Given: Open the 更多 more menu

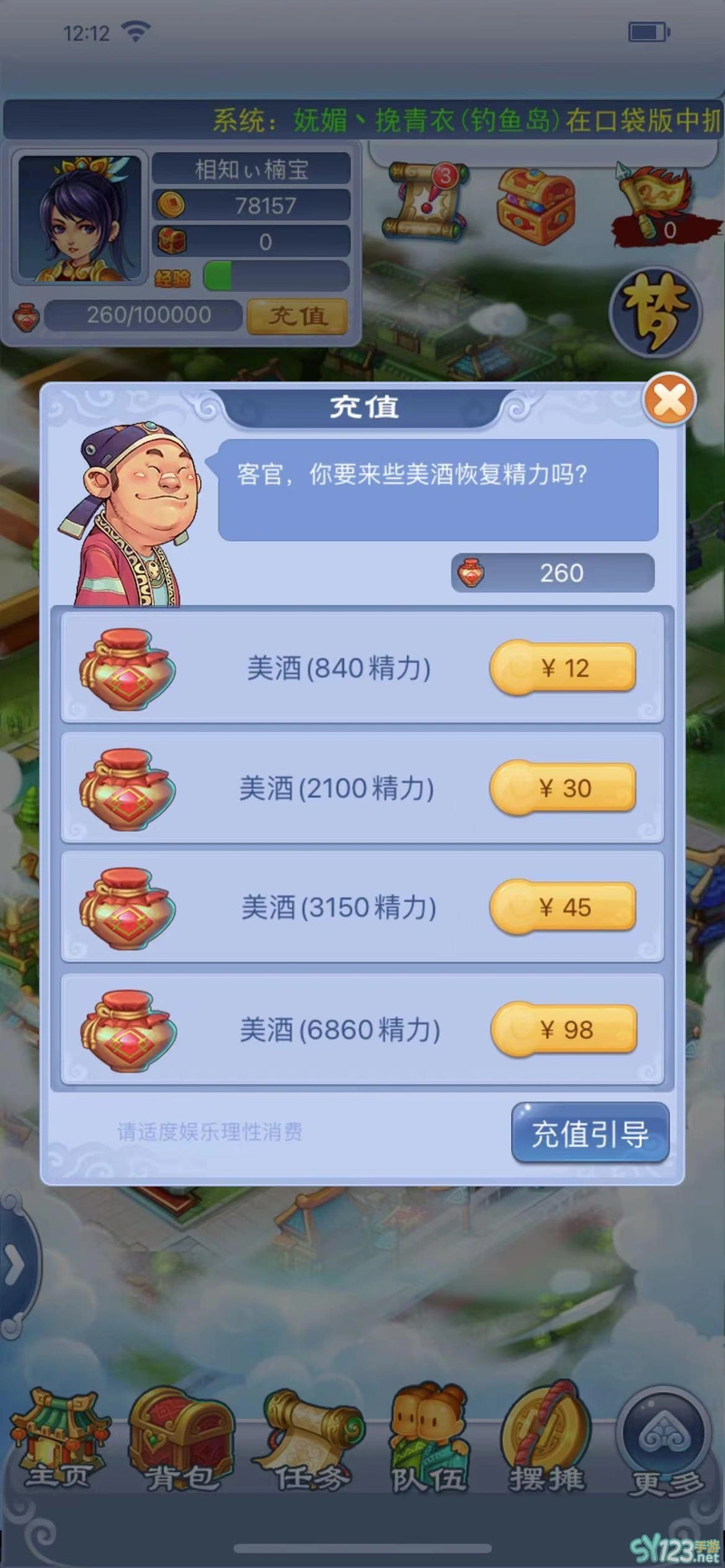Looking at the screenshot, I should tap(666, 1440).
